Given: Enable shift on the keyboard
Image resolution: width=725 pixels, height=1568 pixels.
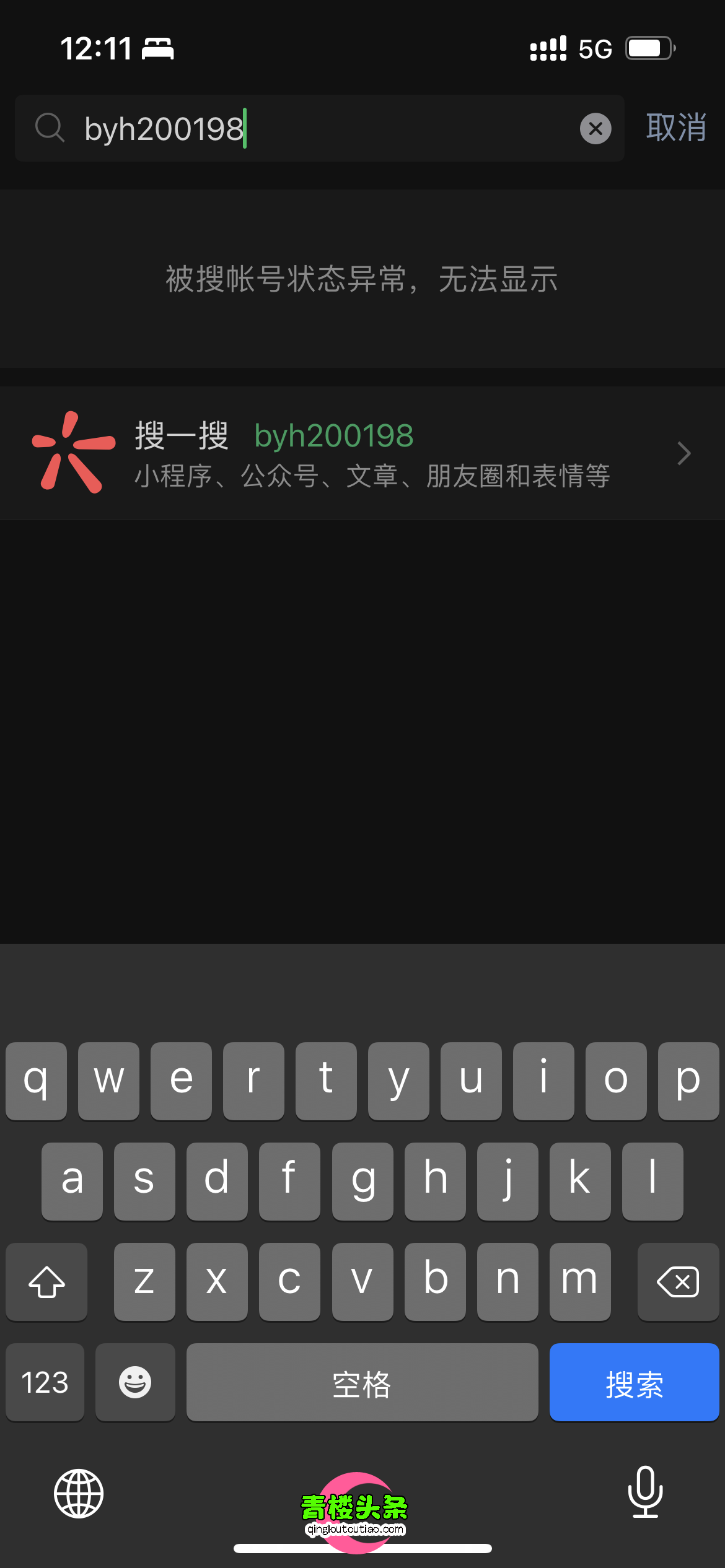Looking at the screenshot, I should point(46,1281).
